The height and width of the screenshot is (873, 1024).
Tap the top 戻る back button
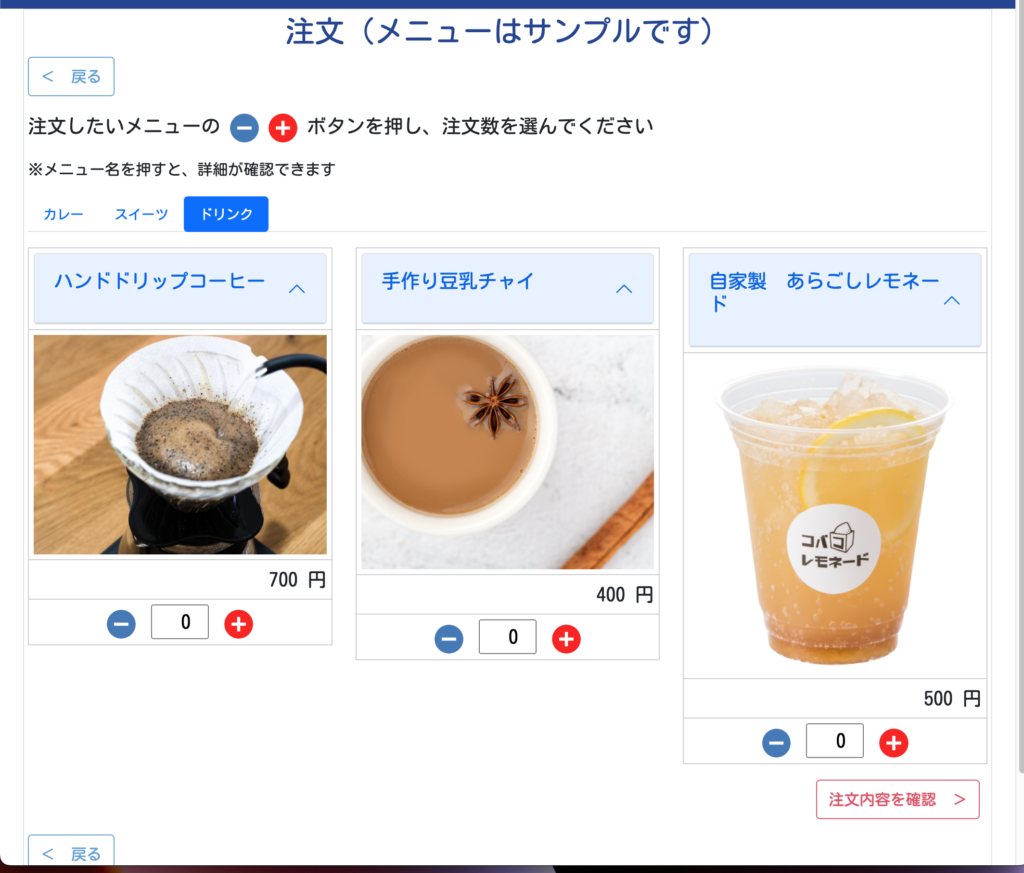71,77
